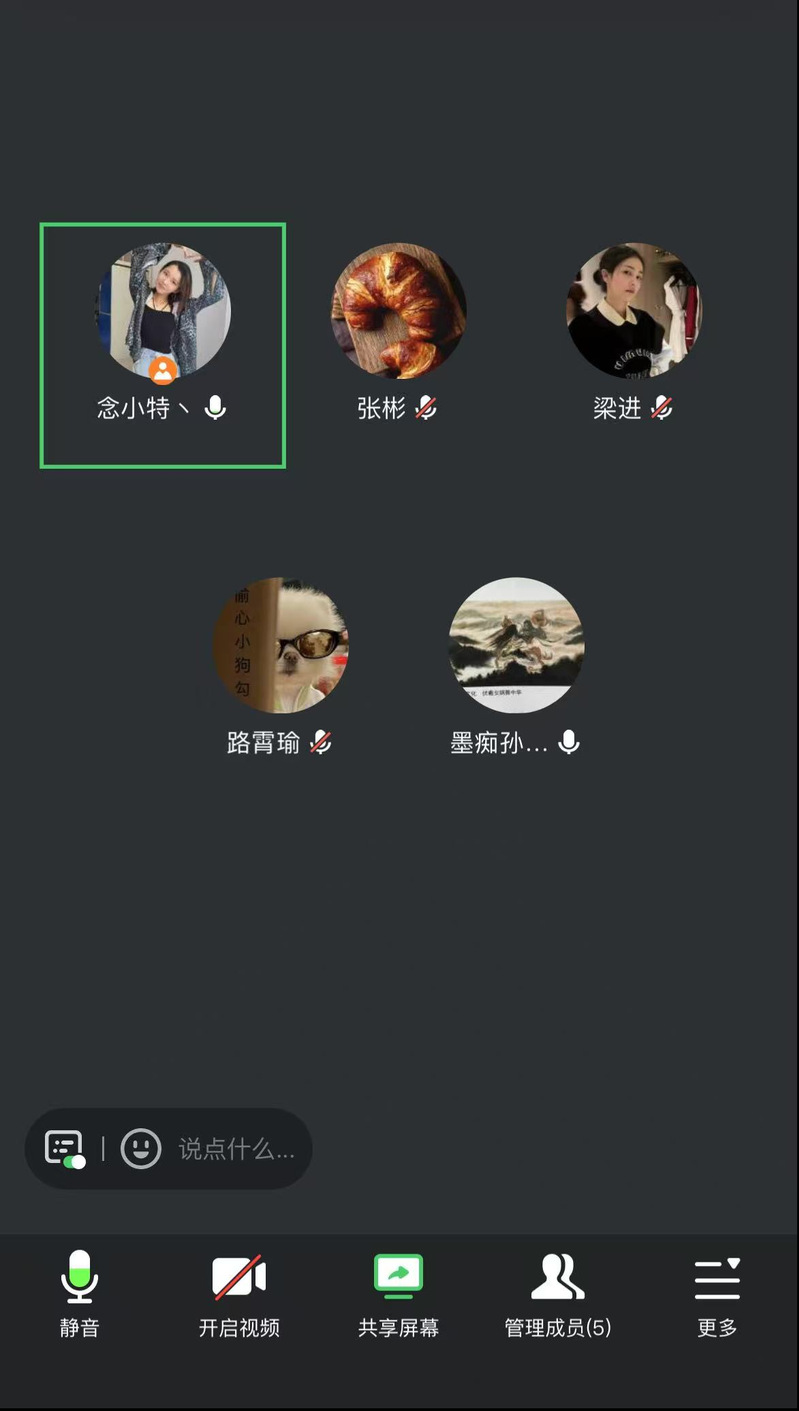Open 管理成员(5) member list

click(558, 1293)
